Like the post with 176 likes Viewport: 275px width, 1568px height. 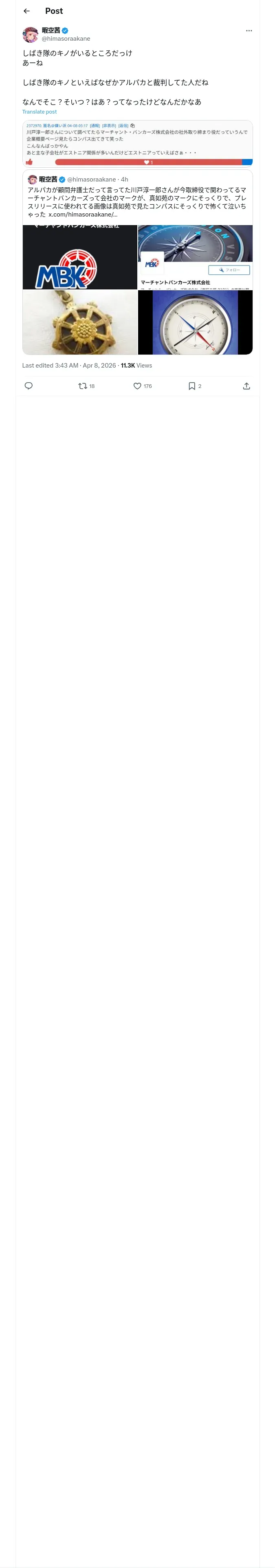pos(143,386)
